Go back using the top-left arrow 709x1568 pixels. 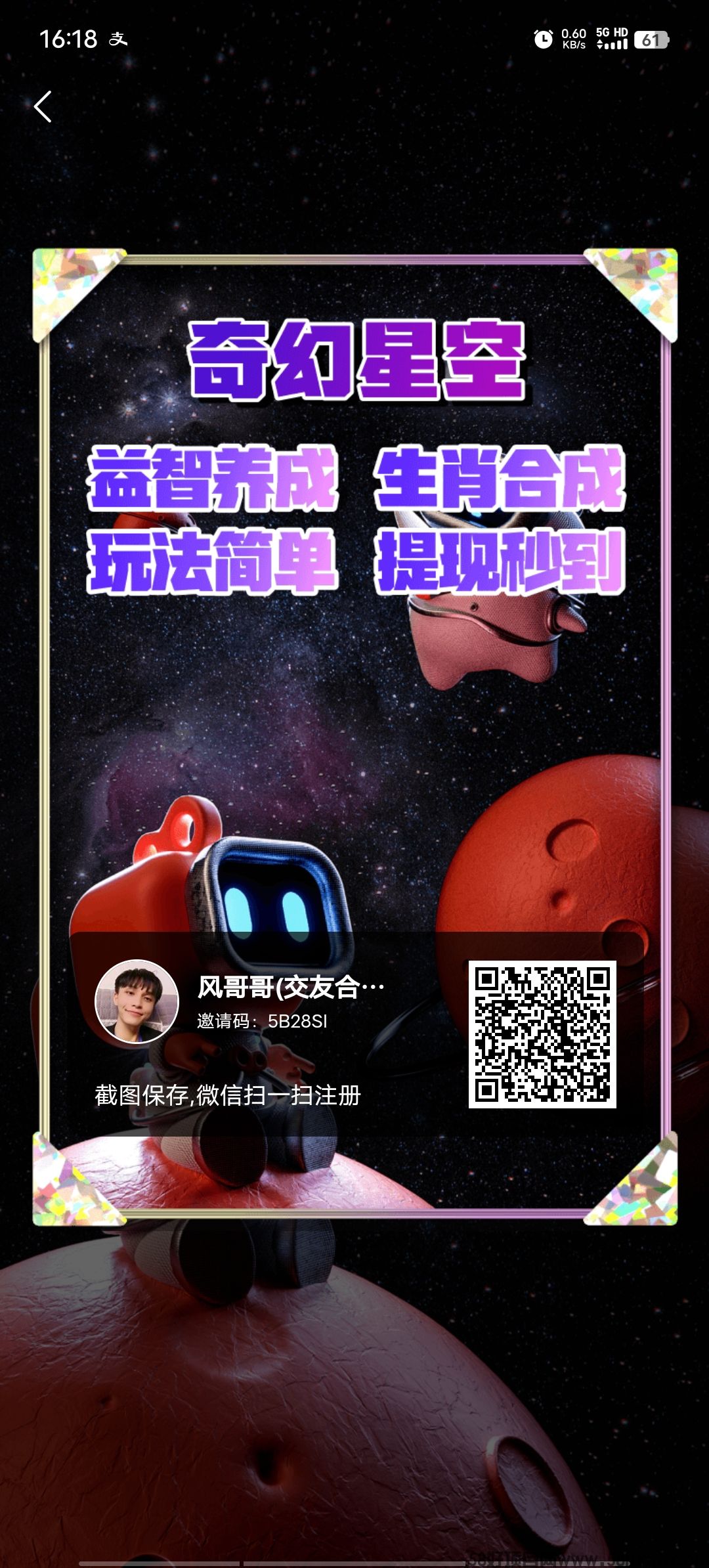[x=43, y=106]
